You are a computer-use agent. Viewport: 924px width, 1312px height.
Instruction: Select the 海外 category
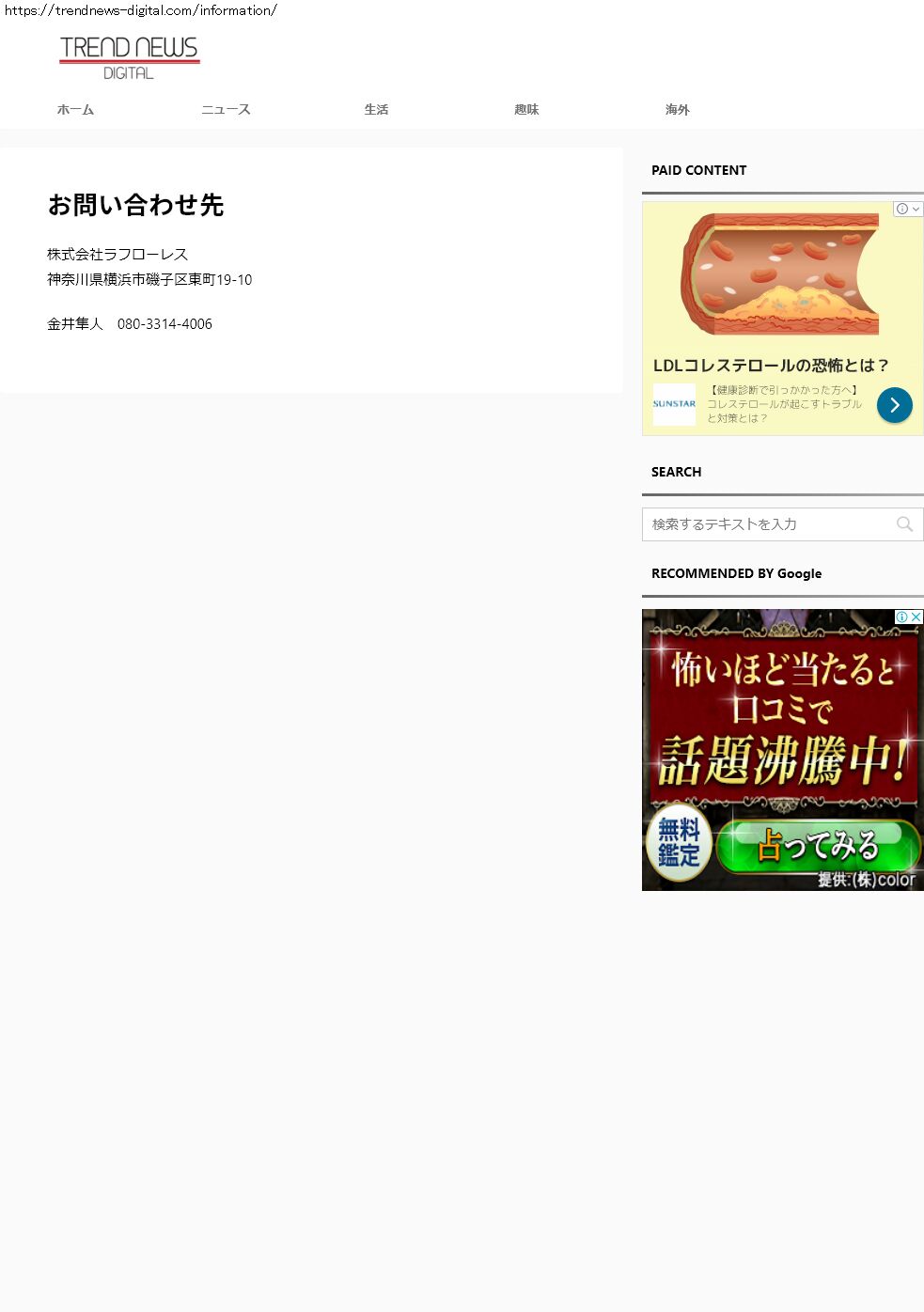677,110
